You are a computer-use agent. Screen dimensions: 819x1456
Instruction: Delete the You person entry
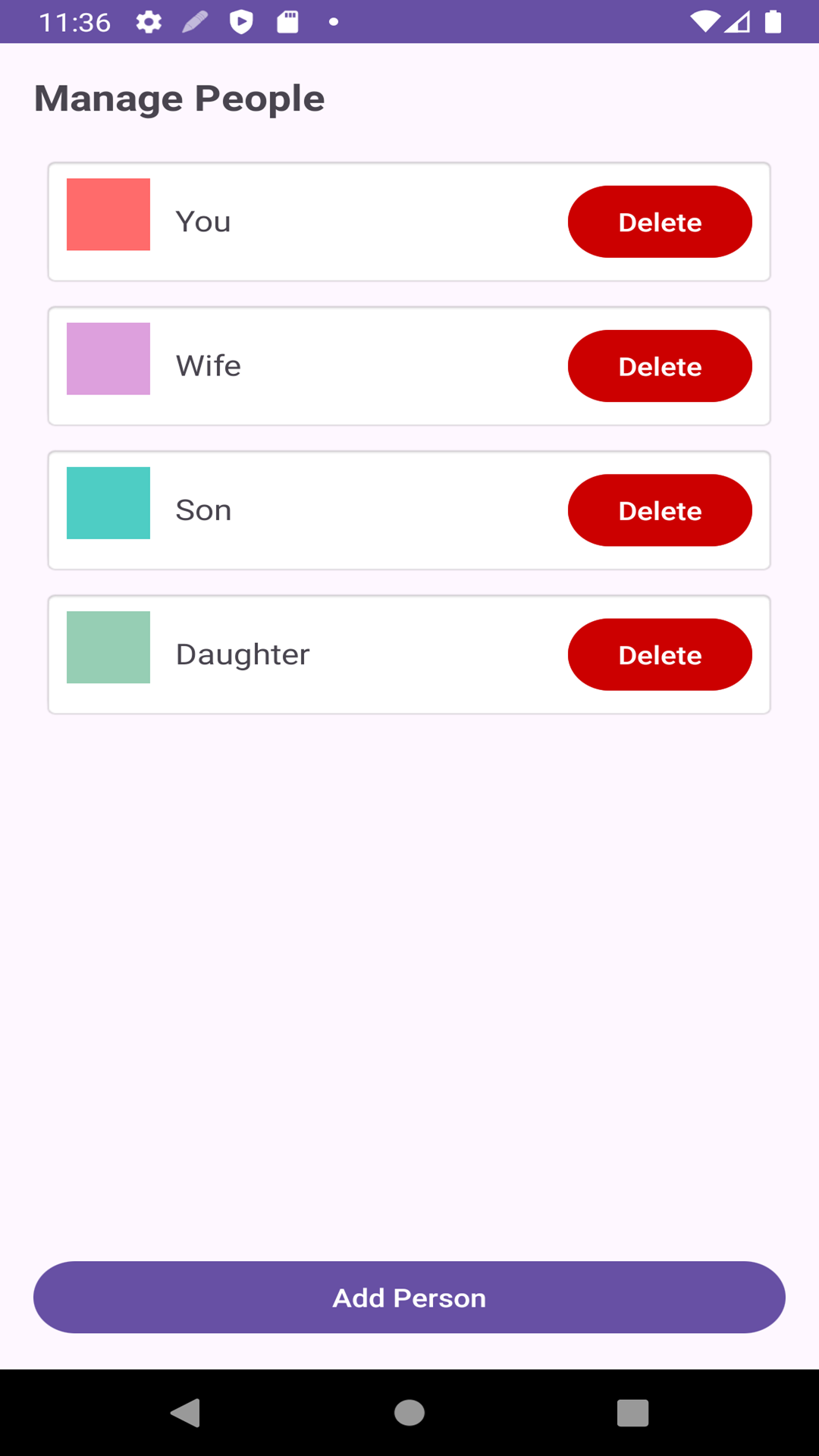[659, 221]
